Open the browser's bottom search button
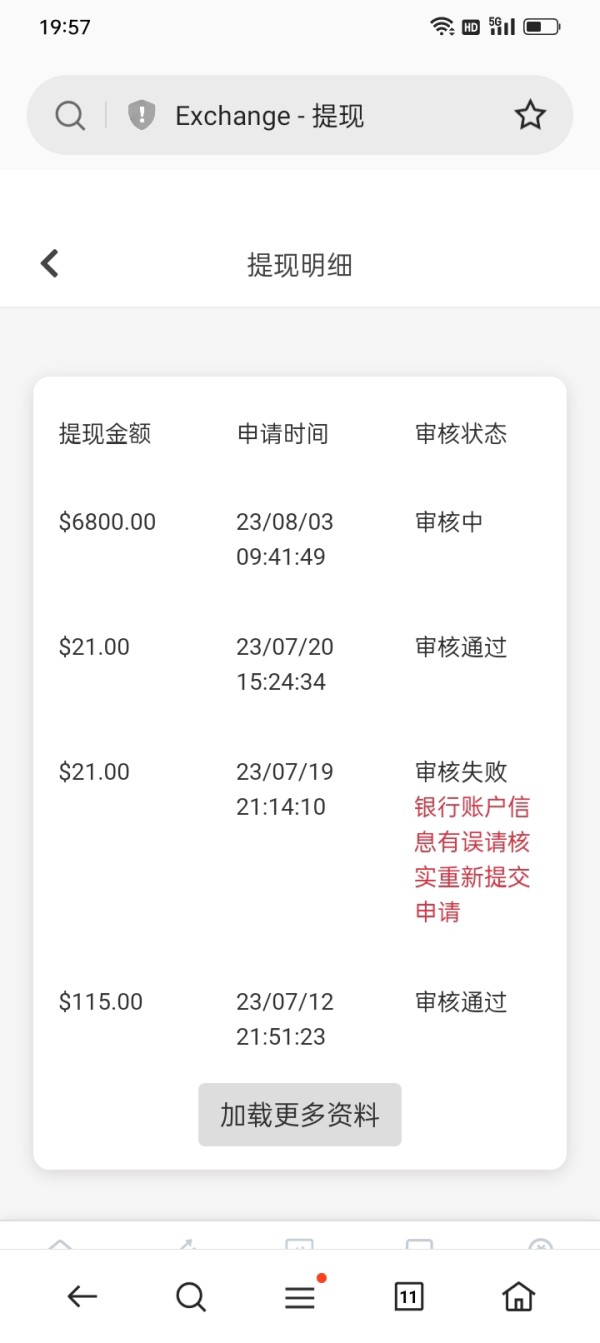The image size is (600, 1343). pyautogui.click(x=190, y=1297)
